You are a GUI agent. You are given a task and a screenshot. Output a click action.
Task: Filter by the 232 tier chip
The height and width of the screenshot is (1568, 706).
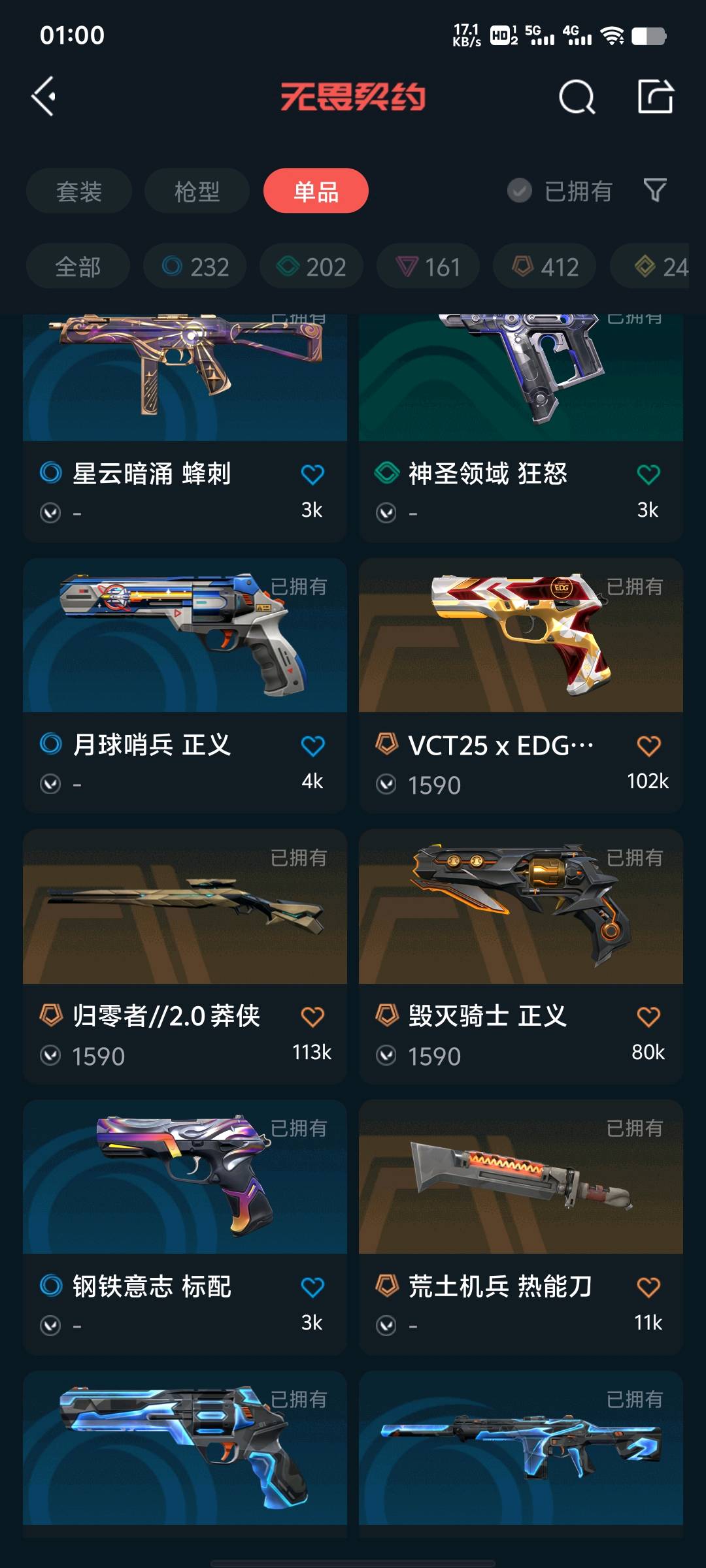[195, 267]
